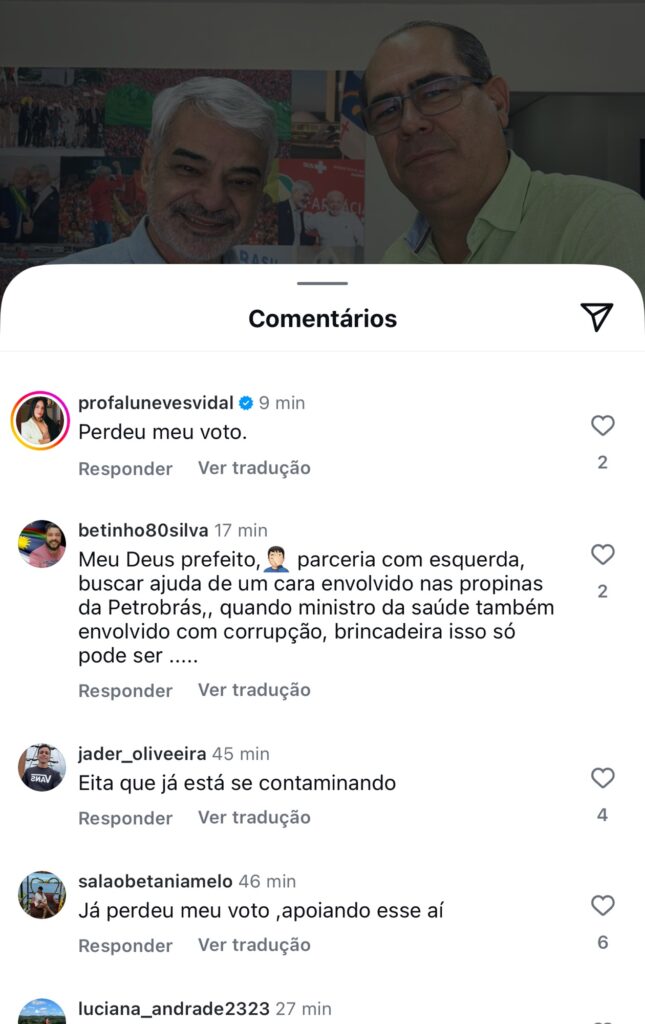Screen dimensions: 645x1024
Task: Like betinho80silva's comment
Action: (x=602, y=554)
